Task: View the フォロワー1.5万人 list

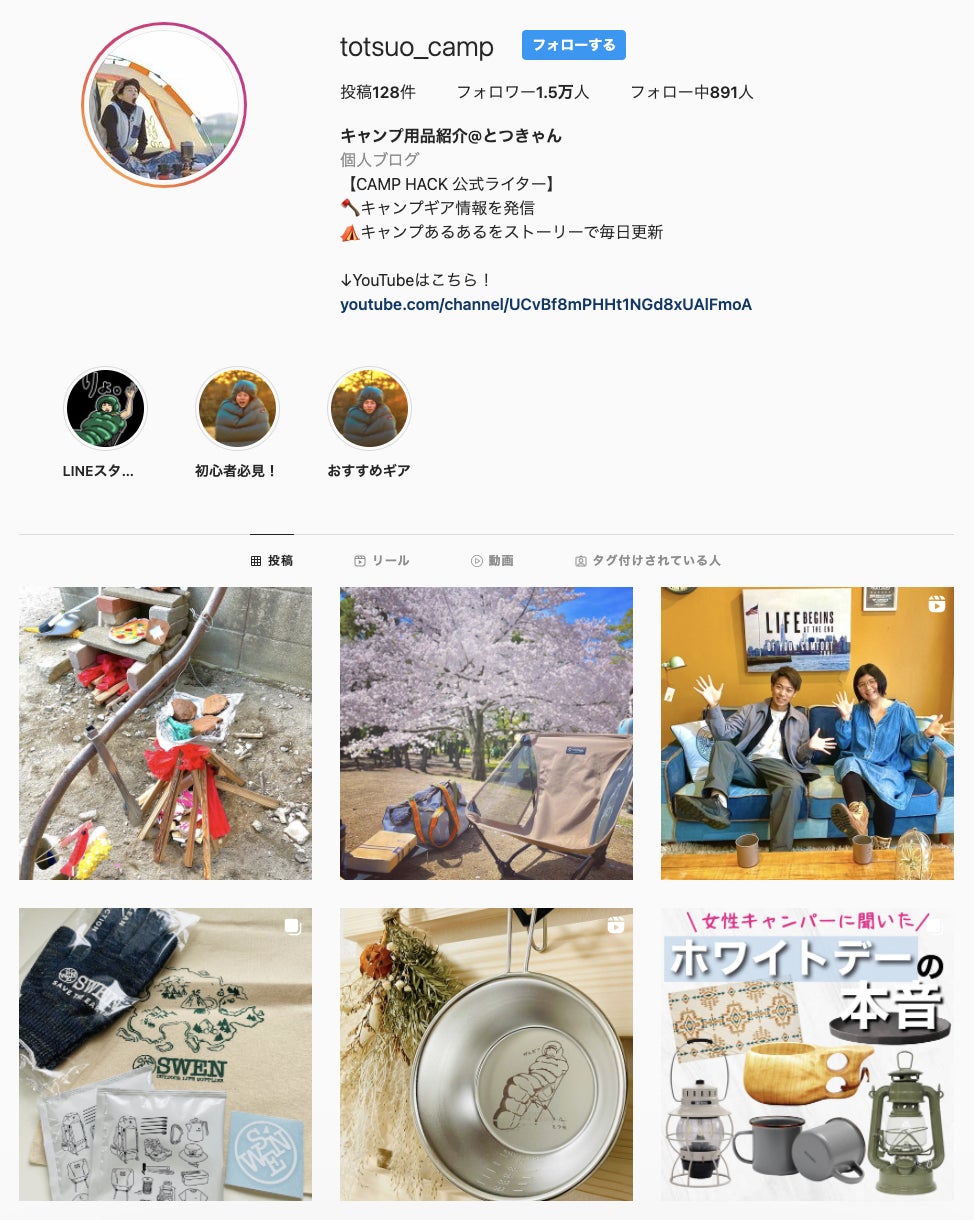Action: point(522,92)
